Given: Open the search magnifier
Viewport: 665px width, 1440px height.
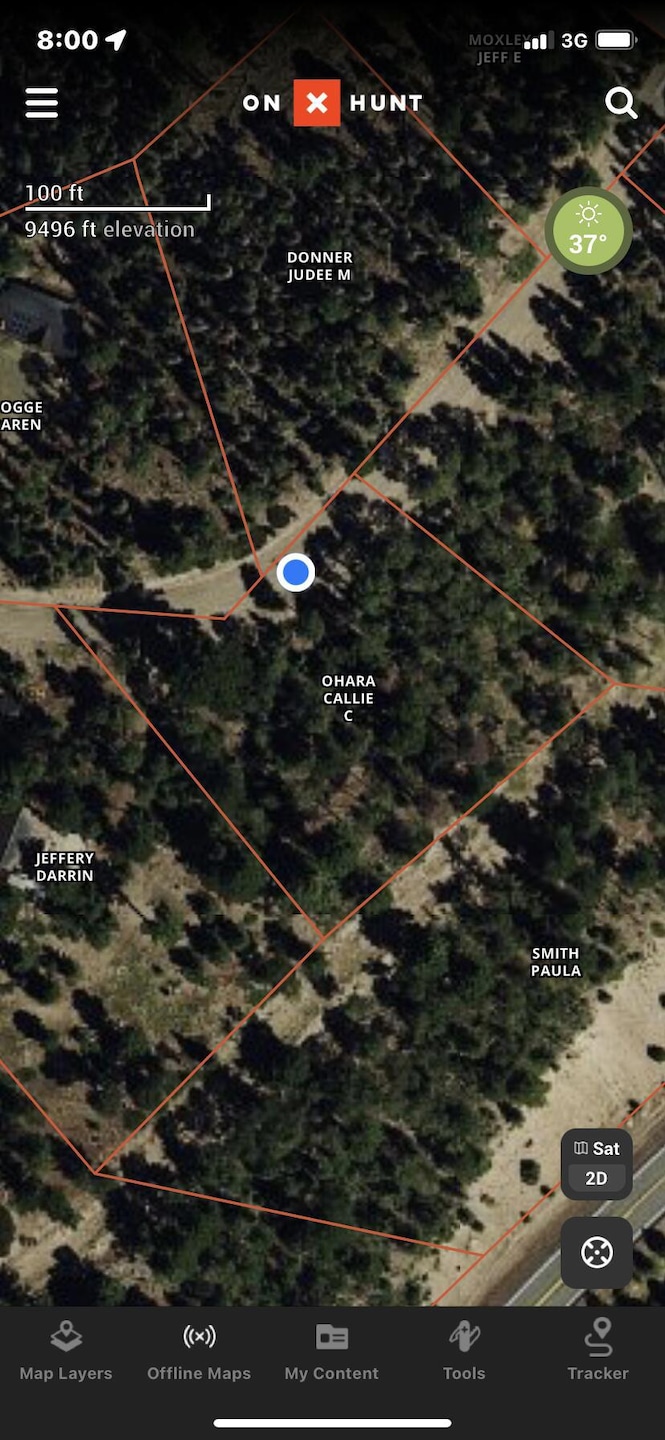Looking at the screenshot, I should pos(620,103).
